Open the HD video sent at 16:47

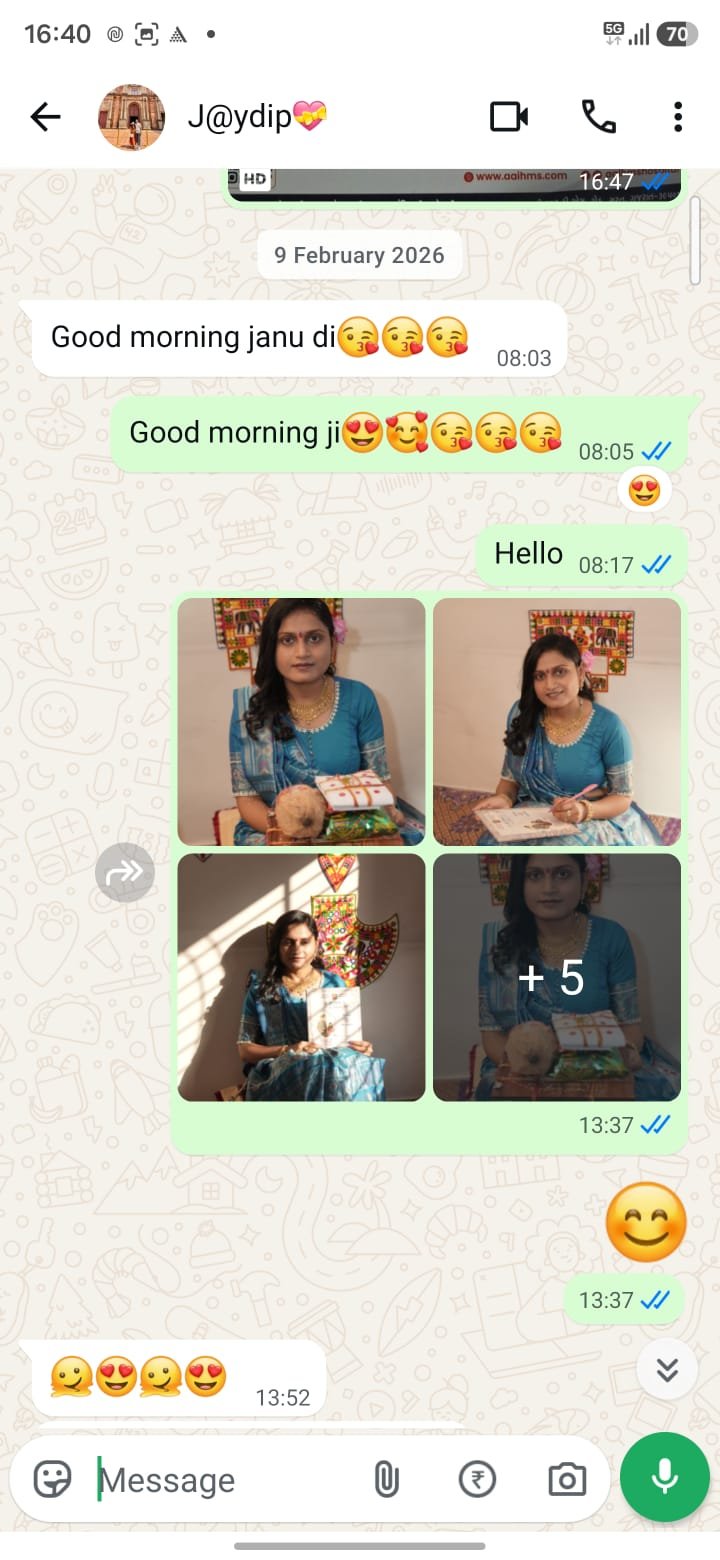455,184
